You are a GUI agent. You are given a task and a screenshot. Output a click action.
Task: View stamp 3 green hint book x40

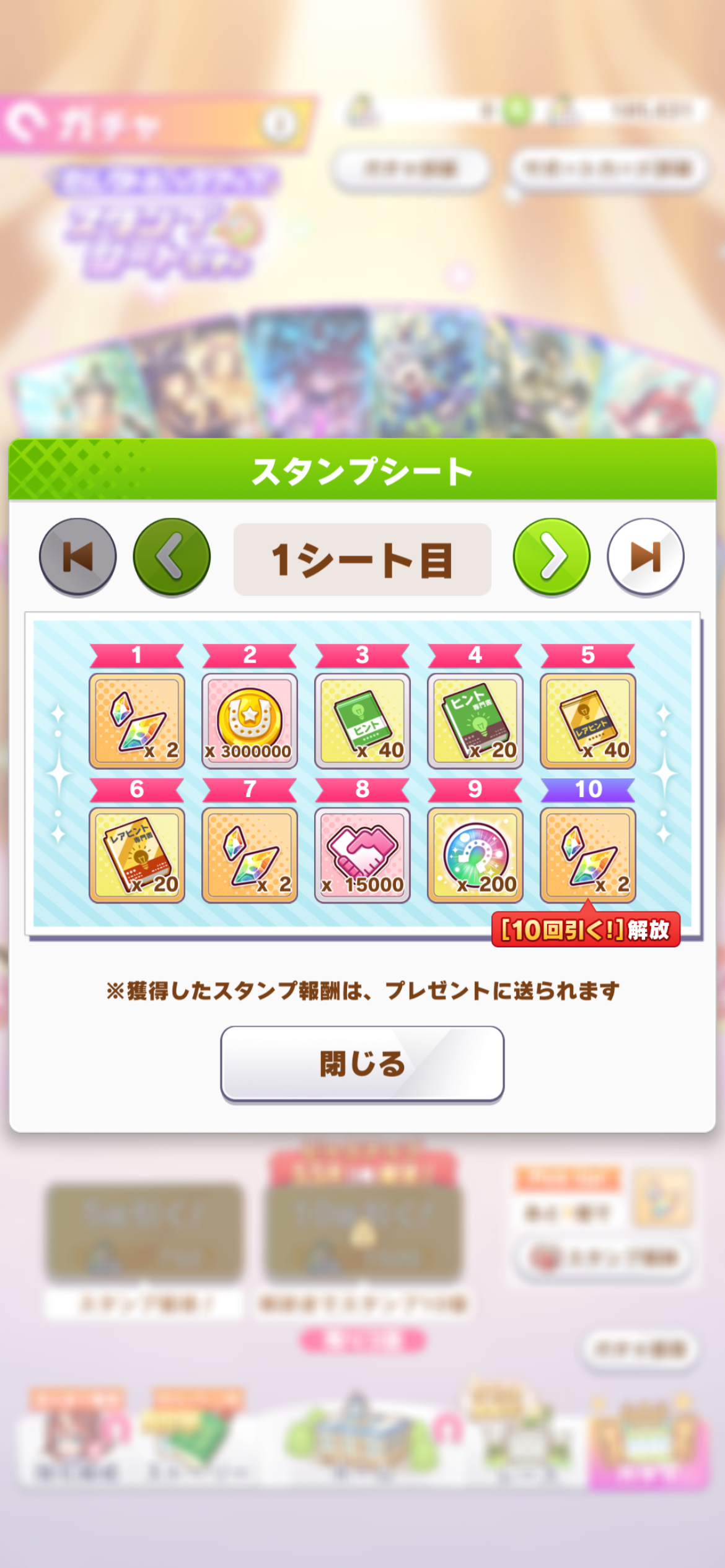[x=362, y=721]
